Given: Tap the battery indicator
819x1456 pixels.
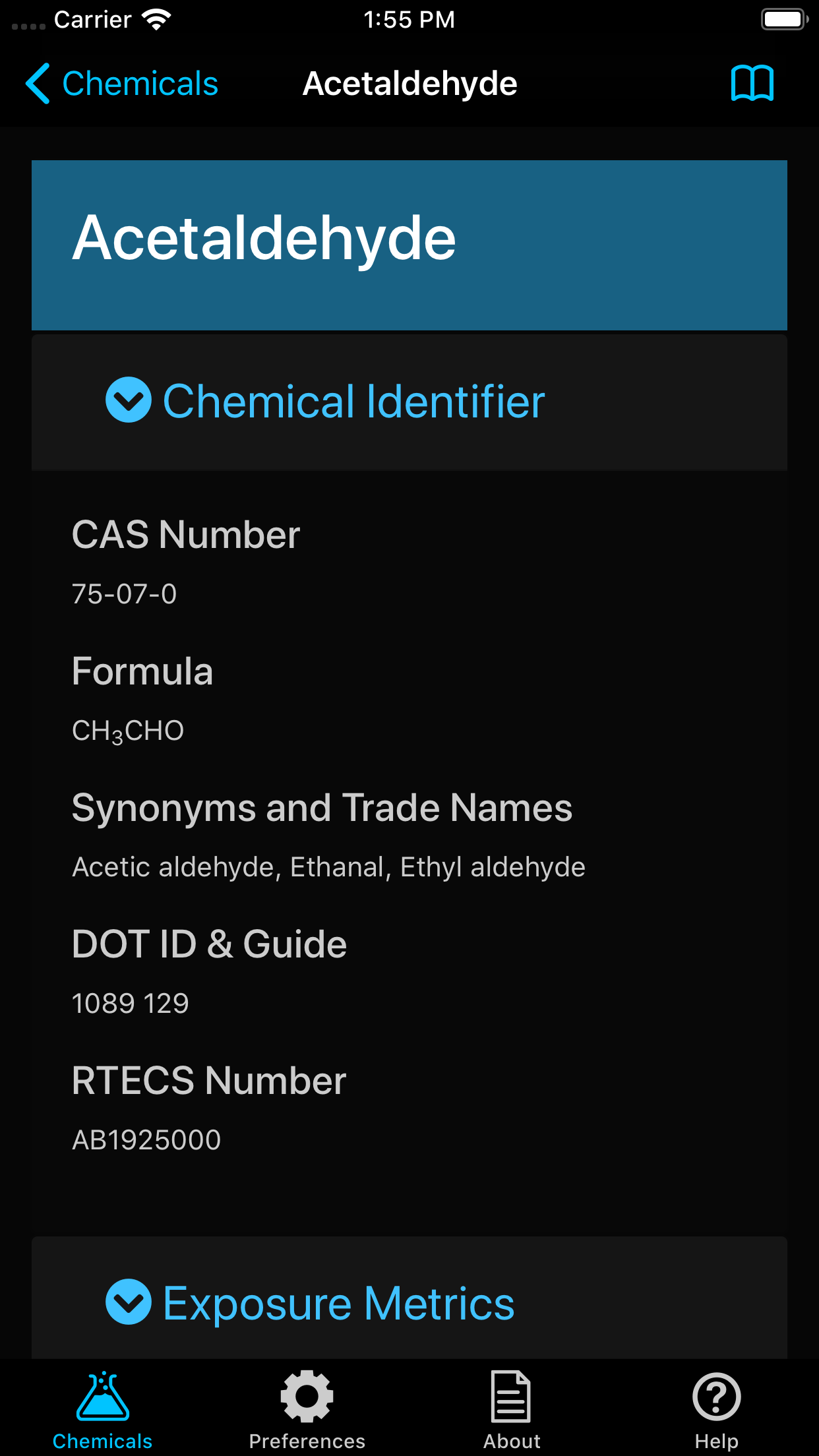Looking at the screenshot, I should click(x=783, y=18).
